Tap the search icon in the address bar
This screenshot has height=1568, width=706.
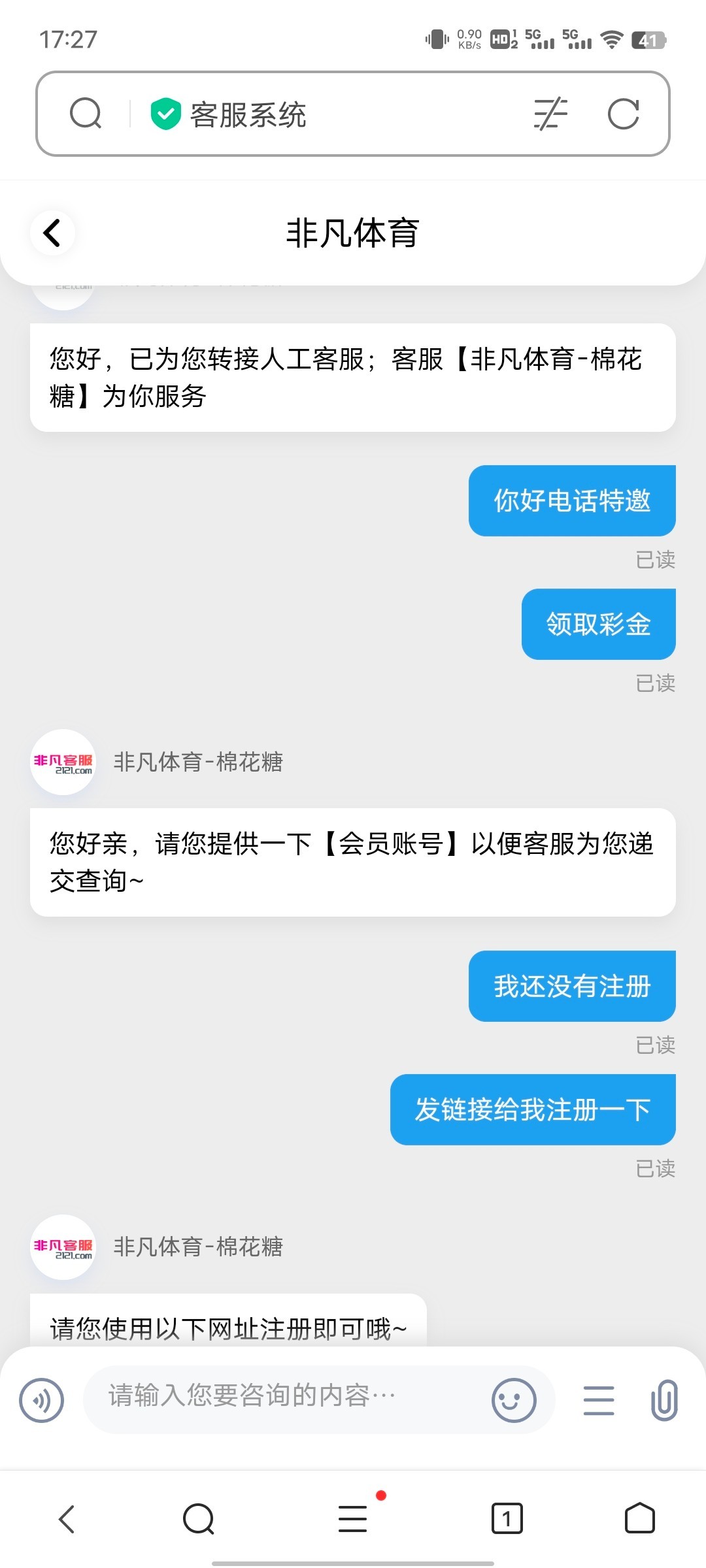86,114
